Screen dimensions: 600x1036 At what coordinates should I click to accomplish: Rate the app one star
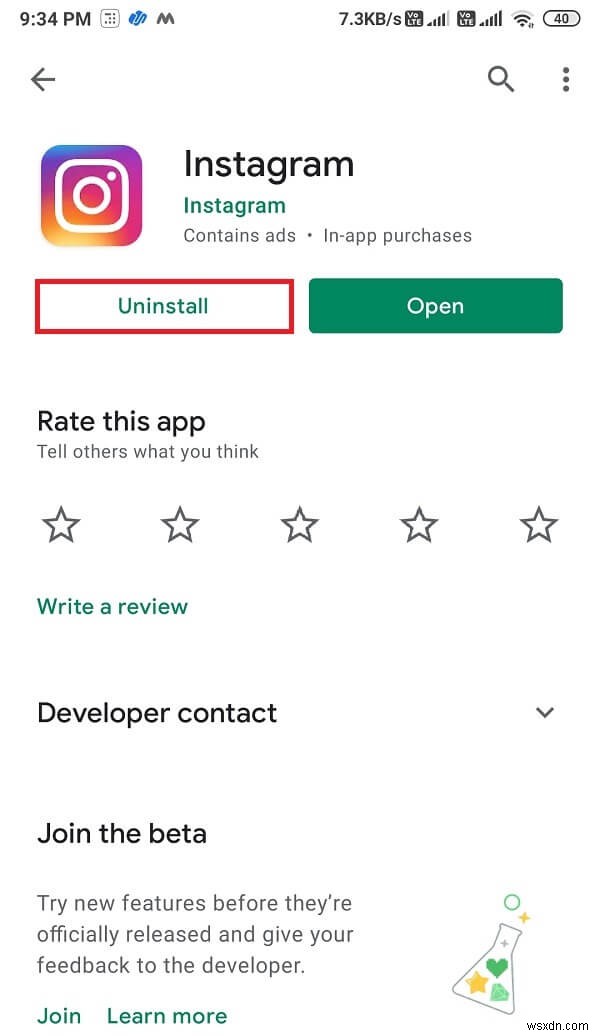point(61,524)
